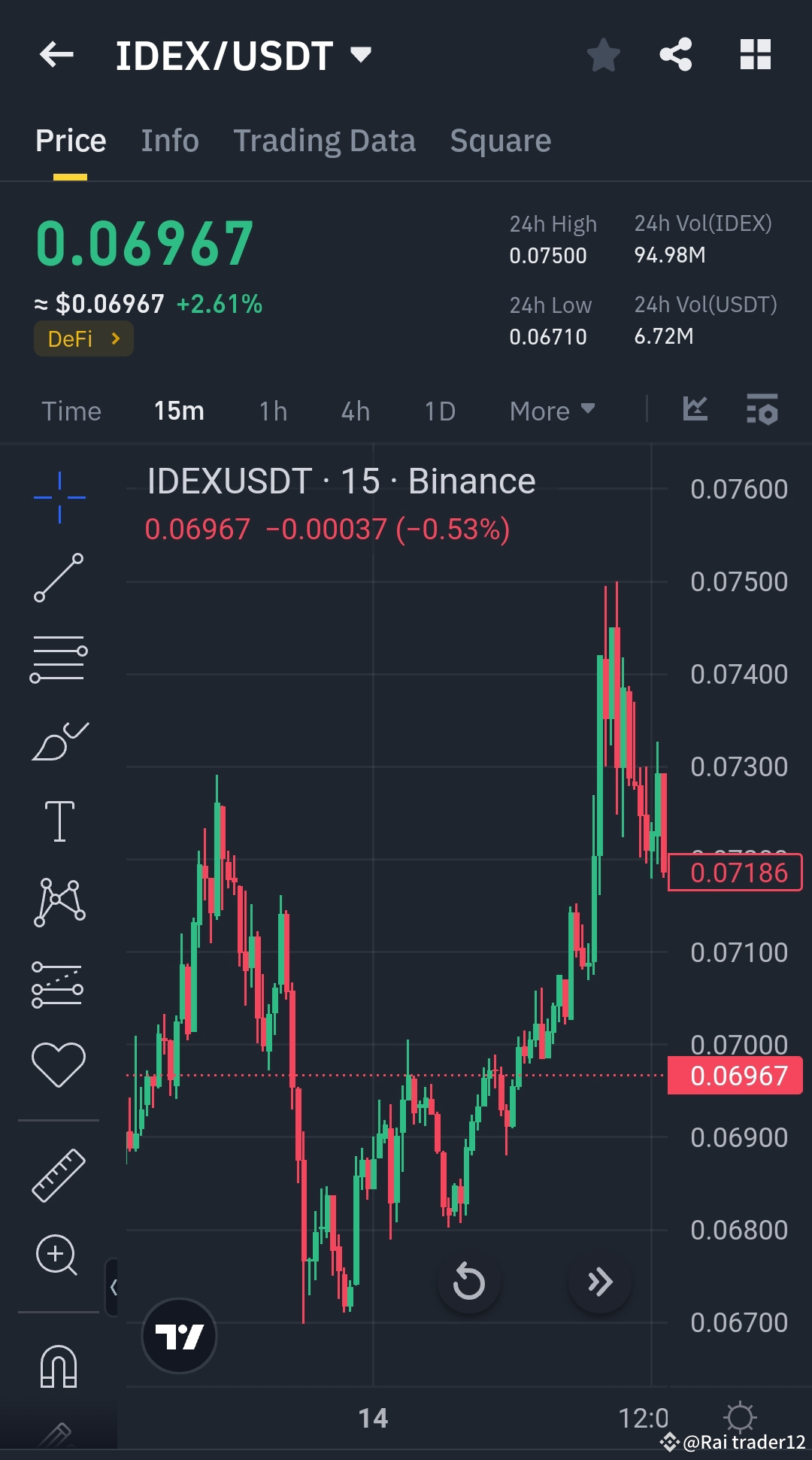The width and height of the screenshot is (812, 1460).
Task: Open the More timeframes dropdown
Action: 551,411
